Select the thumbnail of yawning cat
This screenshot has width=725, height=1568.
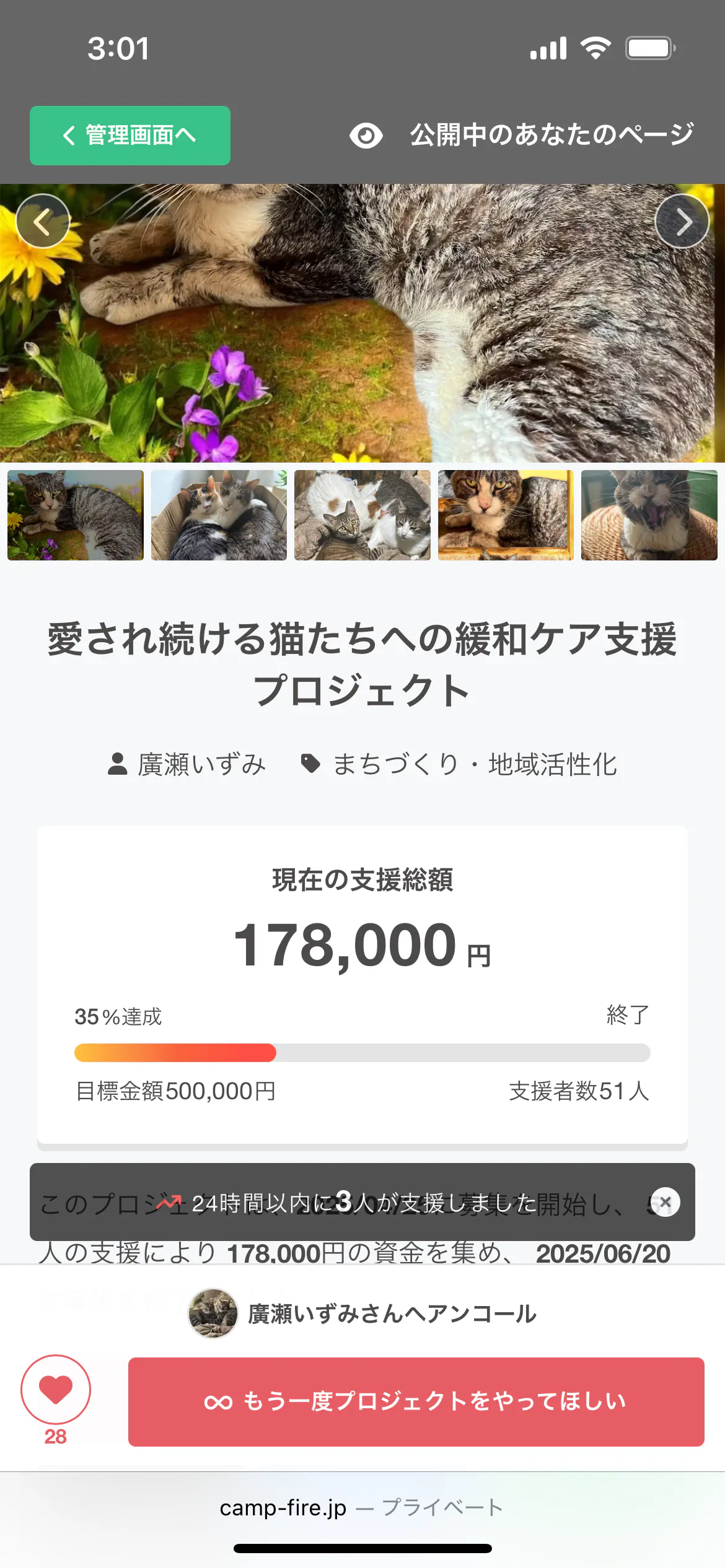coord(649,515)
